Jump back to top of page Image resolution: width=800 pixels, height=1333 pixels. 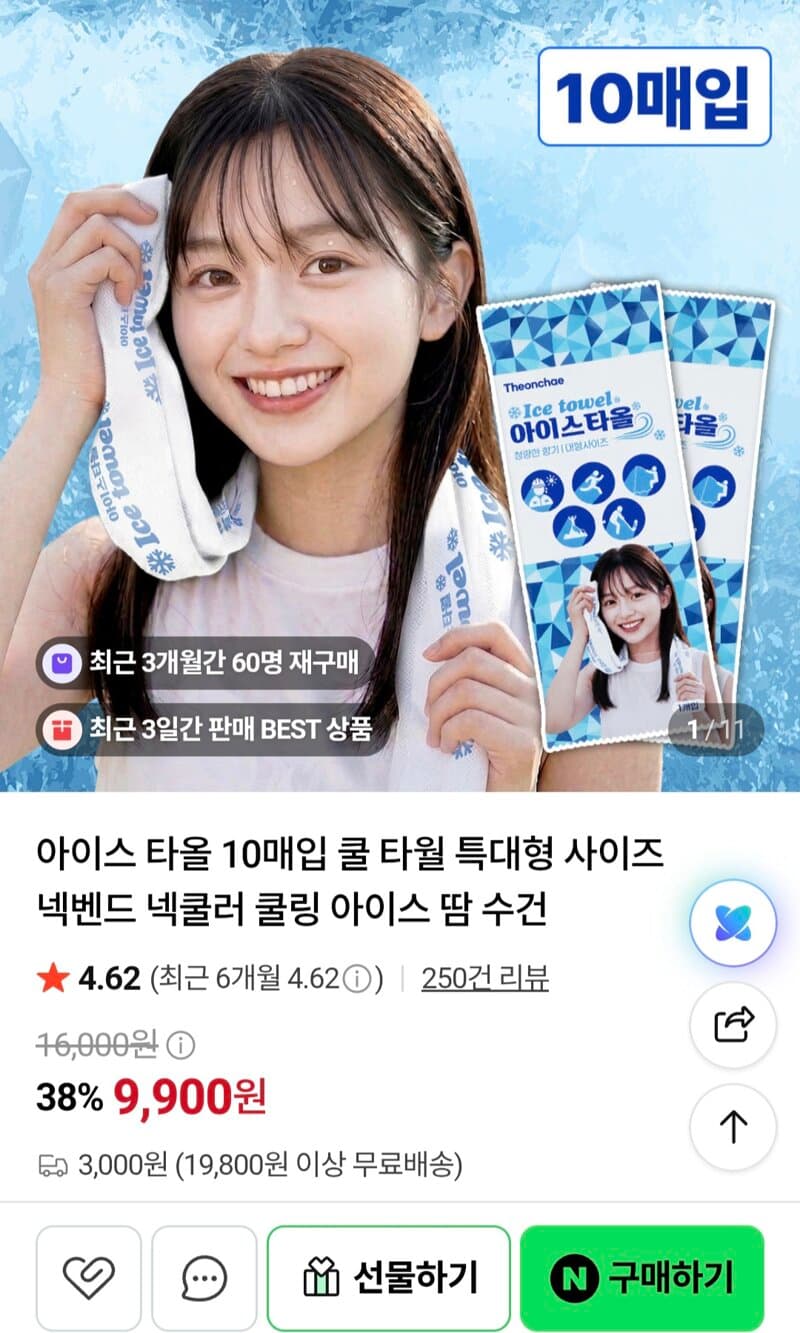point(733,1127)
